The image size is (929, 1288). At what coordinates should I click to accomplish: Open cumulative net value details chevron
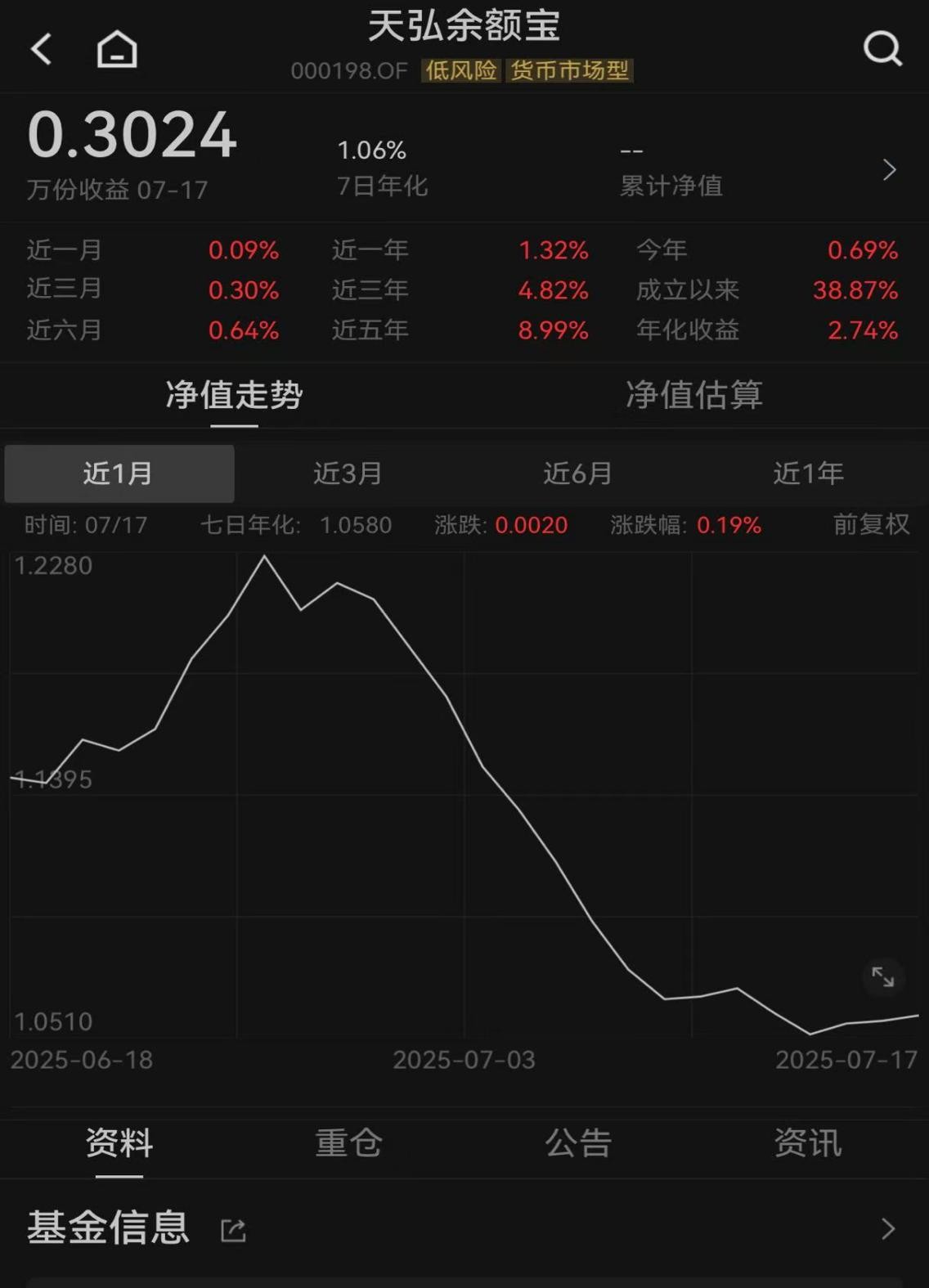890,170
